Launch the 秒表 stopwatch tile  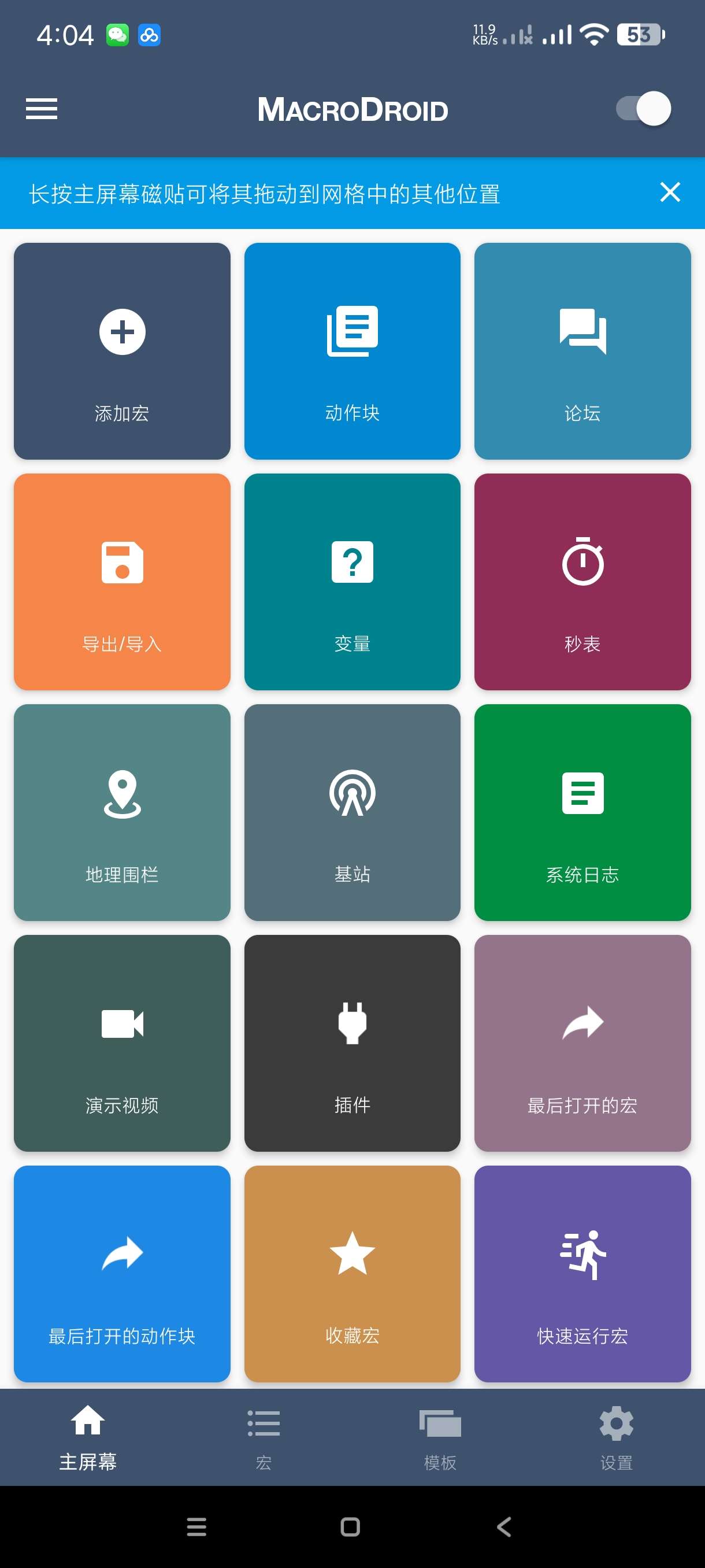pos(582,581)
